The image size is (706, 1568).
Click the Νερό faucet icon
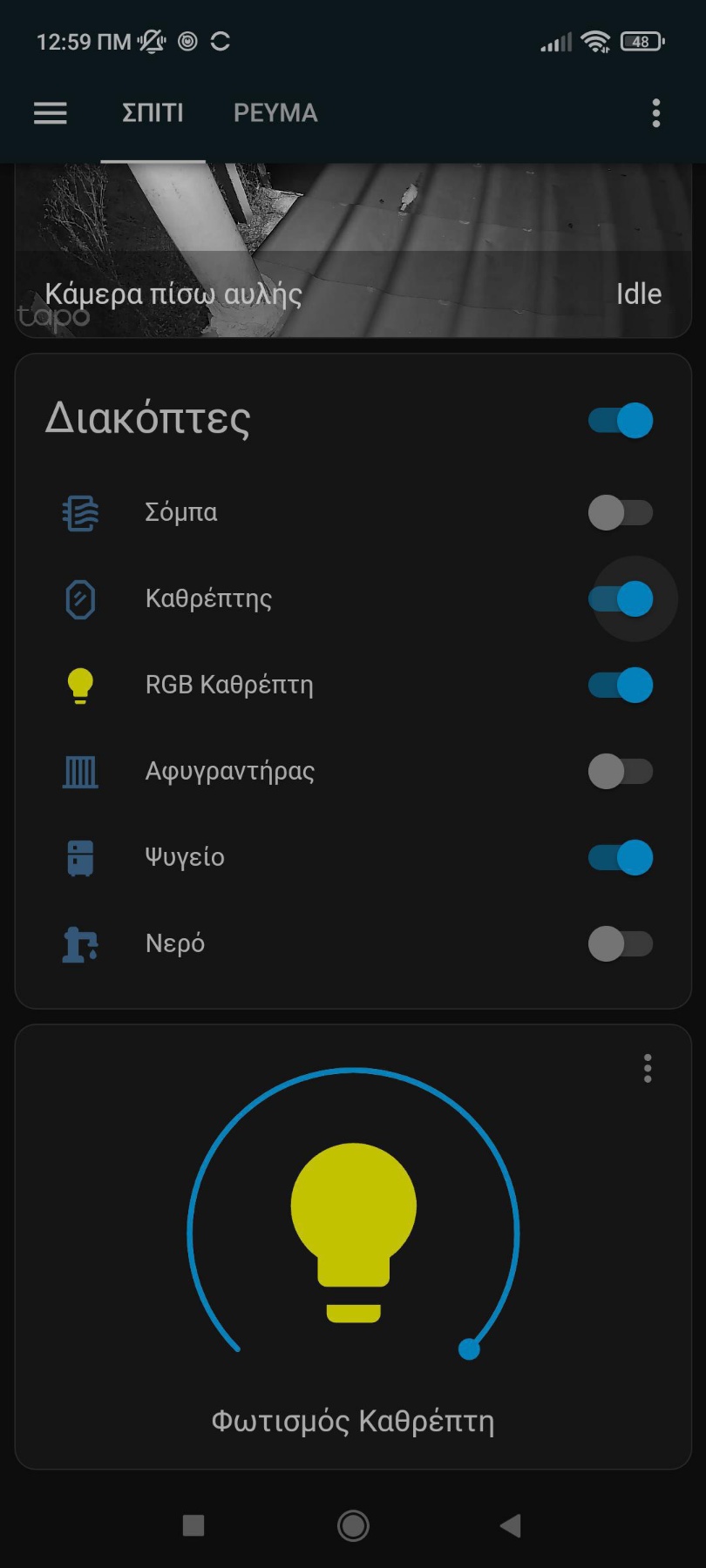point(79,943)
